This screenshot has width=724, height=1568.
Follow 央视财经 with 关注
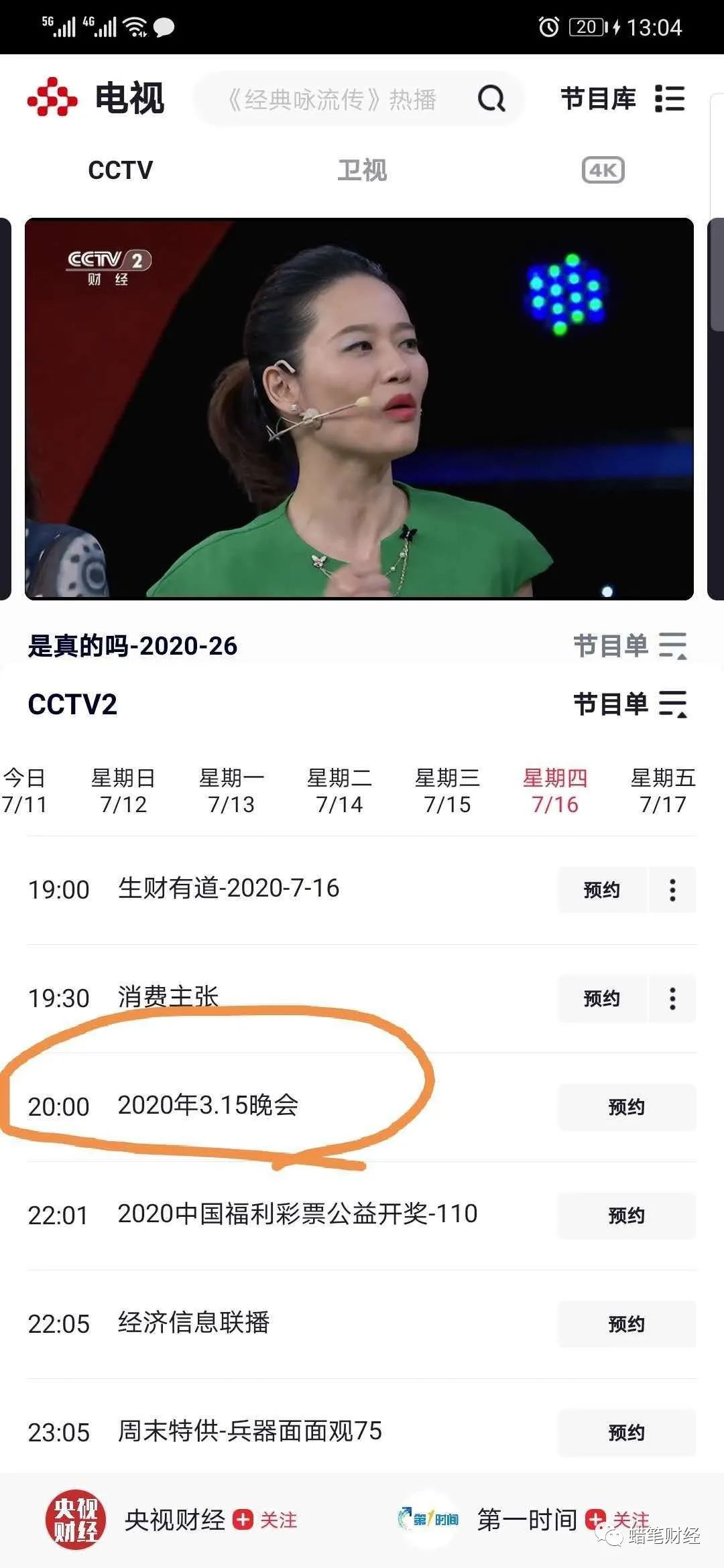tap(265, 1520)
